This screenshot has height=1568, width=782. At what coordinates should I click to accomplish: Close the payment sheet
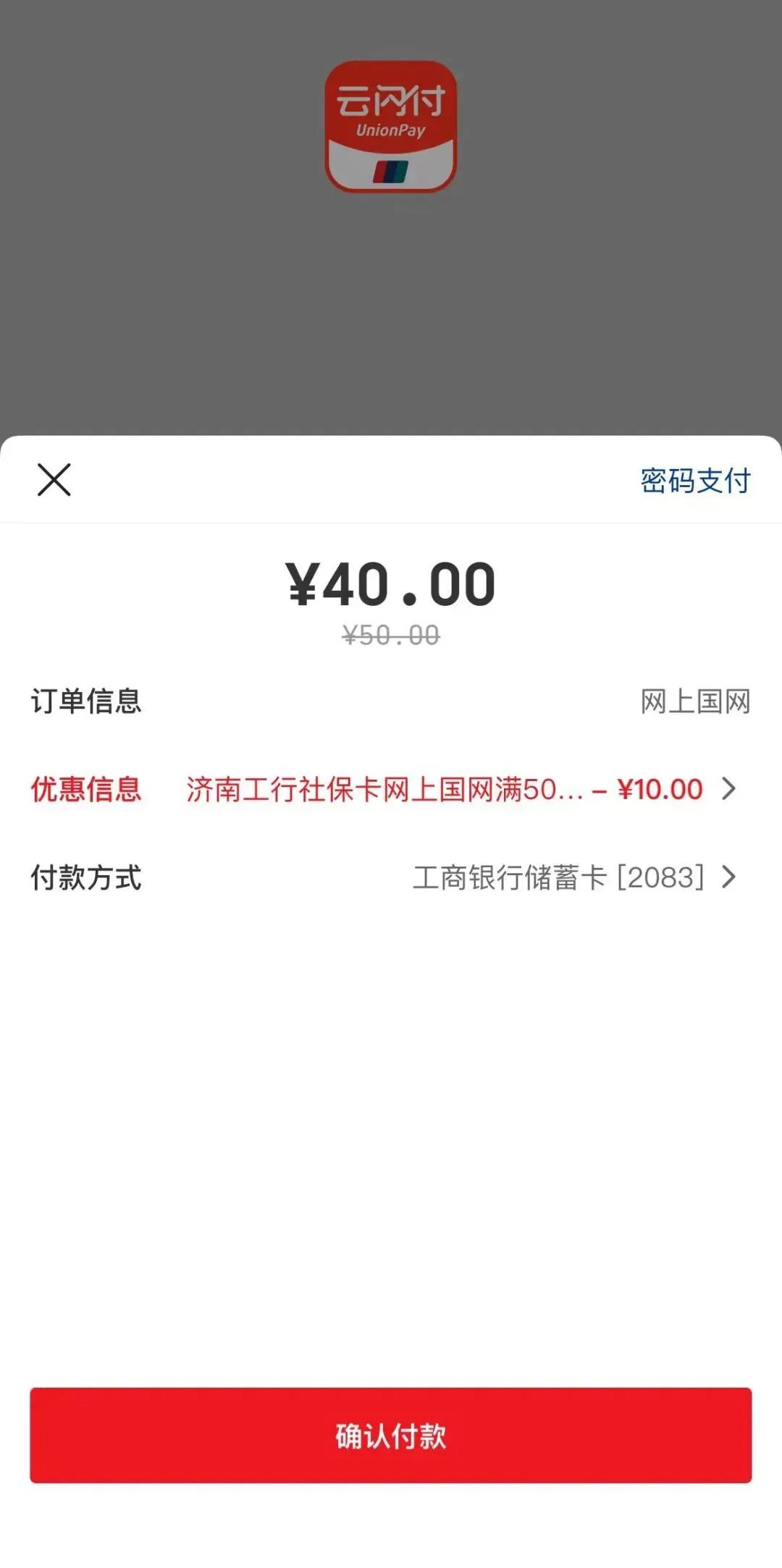[x=54, y=480]
